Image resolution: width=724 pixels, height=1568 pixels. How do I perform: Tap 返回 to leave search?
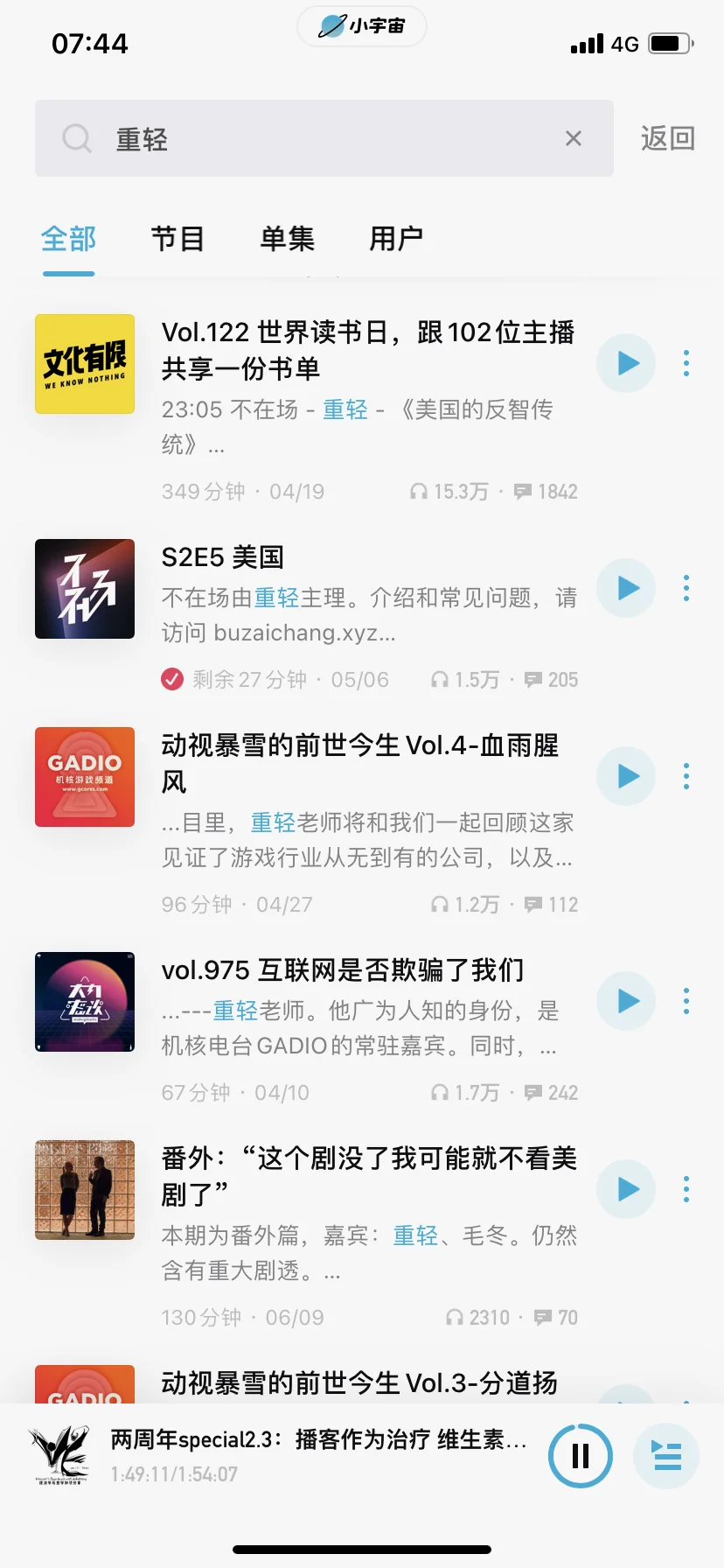click(x=668, y=138)
